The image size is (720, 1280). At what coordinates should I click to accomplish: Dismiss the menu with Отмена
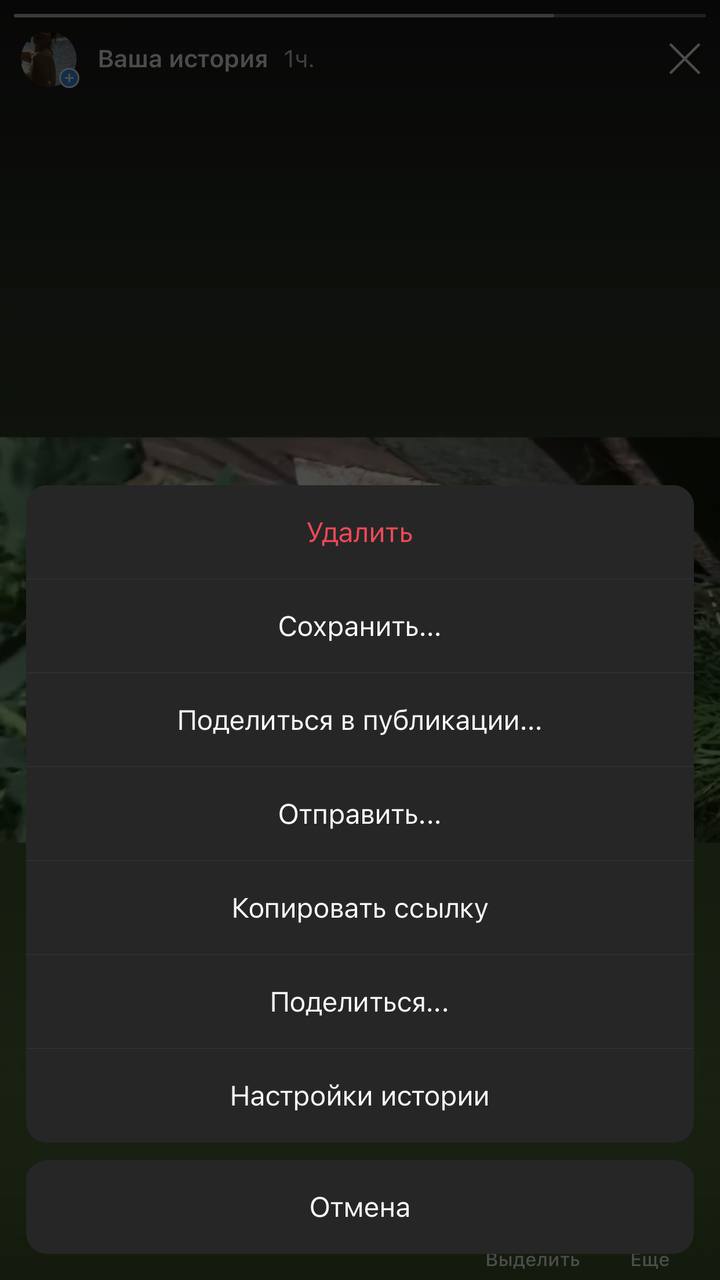pos(360,1207)
